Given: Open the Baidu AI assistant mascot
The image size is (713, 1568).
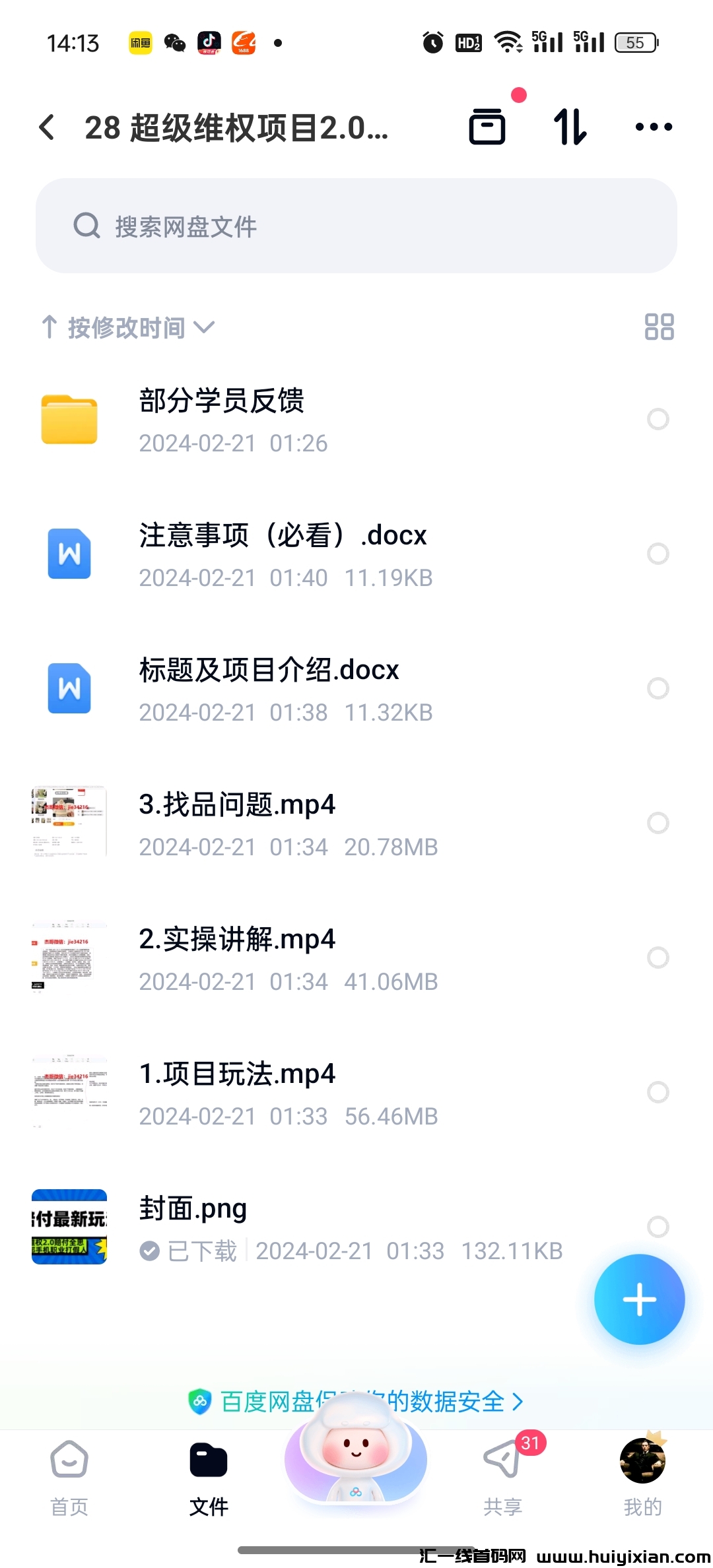Looking at the screenshot, I should click(355, 1458).
